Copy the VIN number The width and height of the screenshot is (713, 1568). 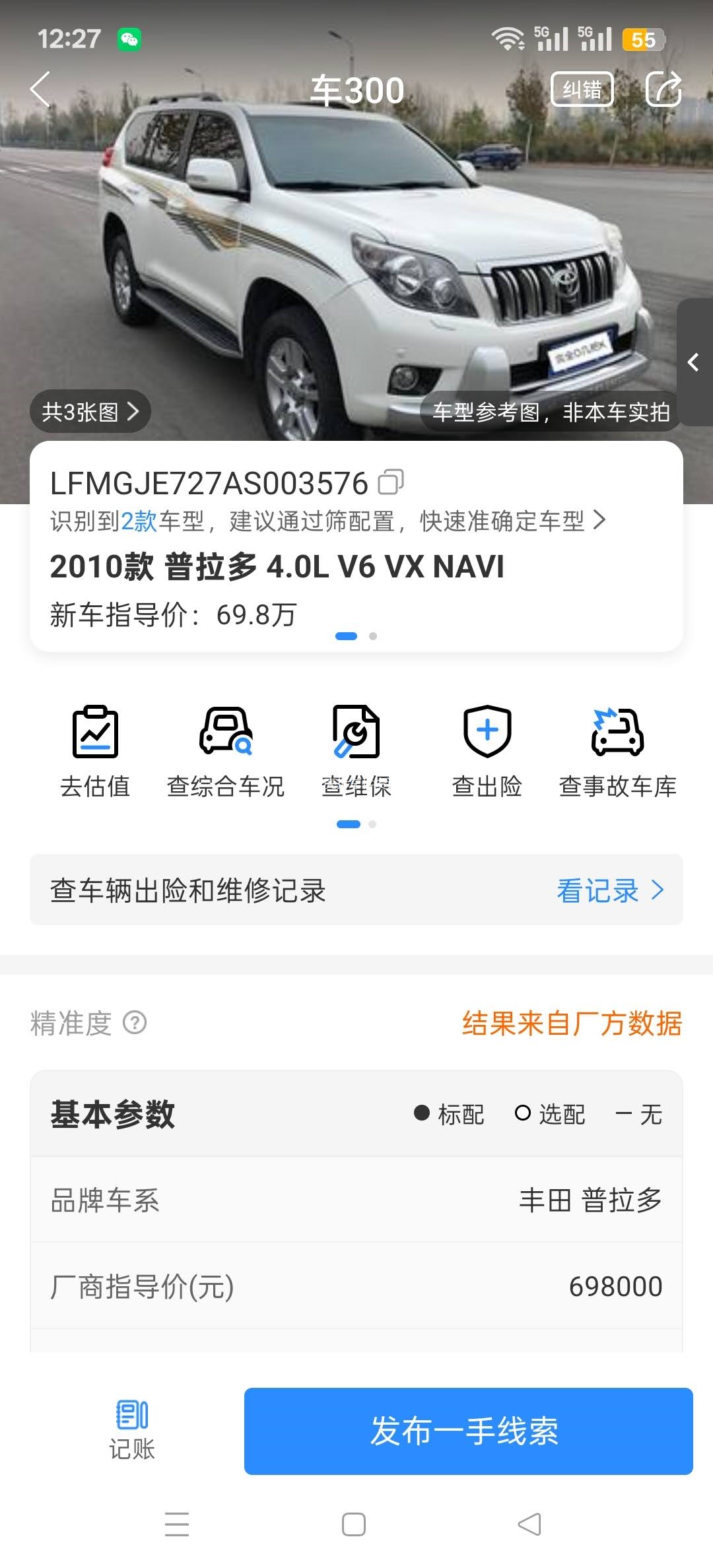[391, 482]
